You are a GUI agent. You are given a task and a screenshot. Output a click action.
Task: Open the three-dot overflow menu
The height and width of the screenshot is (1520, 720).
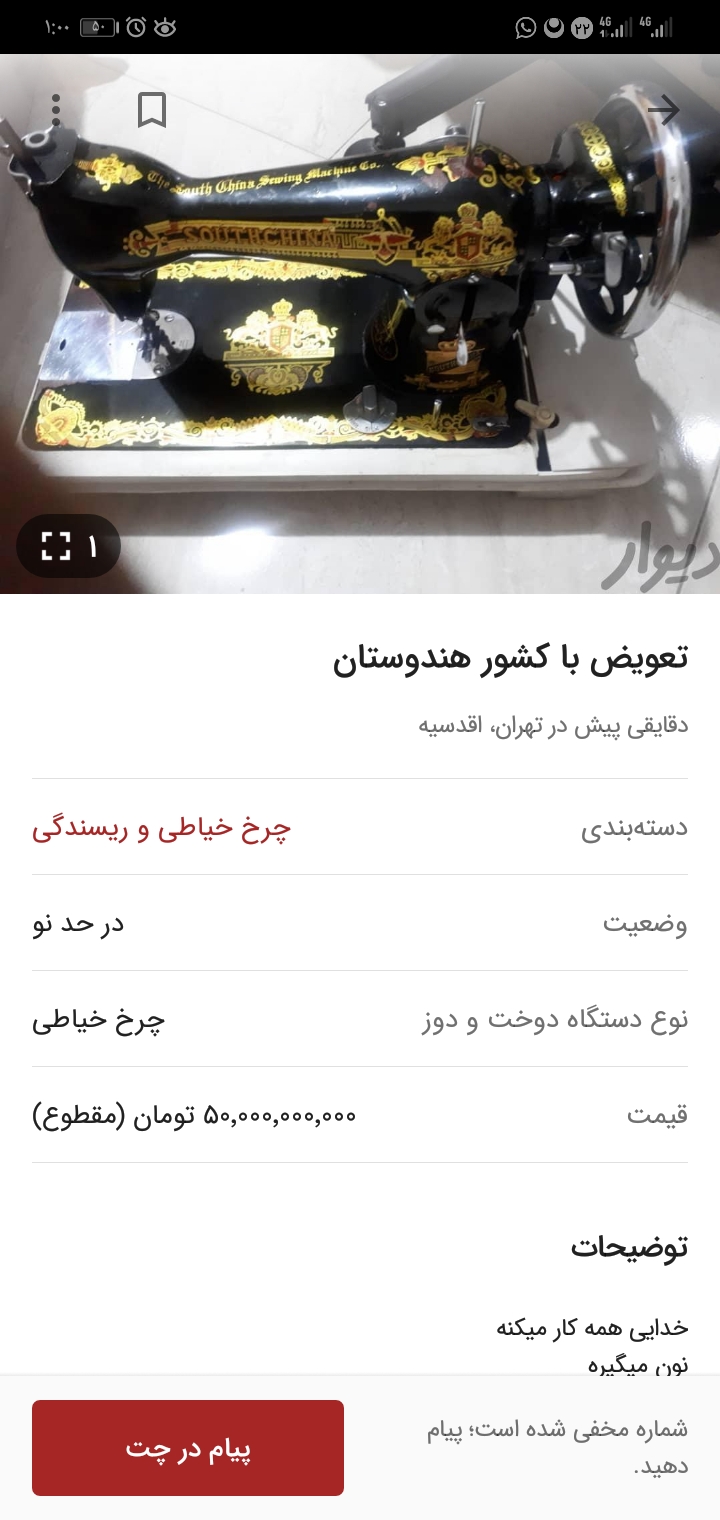point(56,110)
